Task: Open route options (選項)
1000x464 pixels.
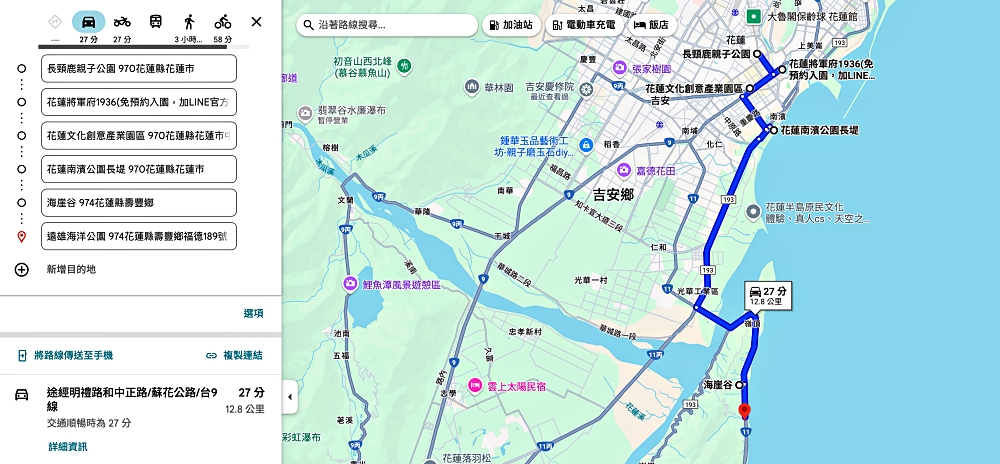Action: (253, 313)
